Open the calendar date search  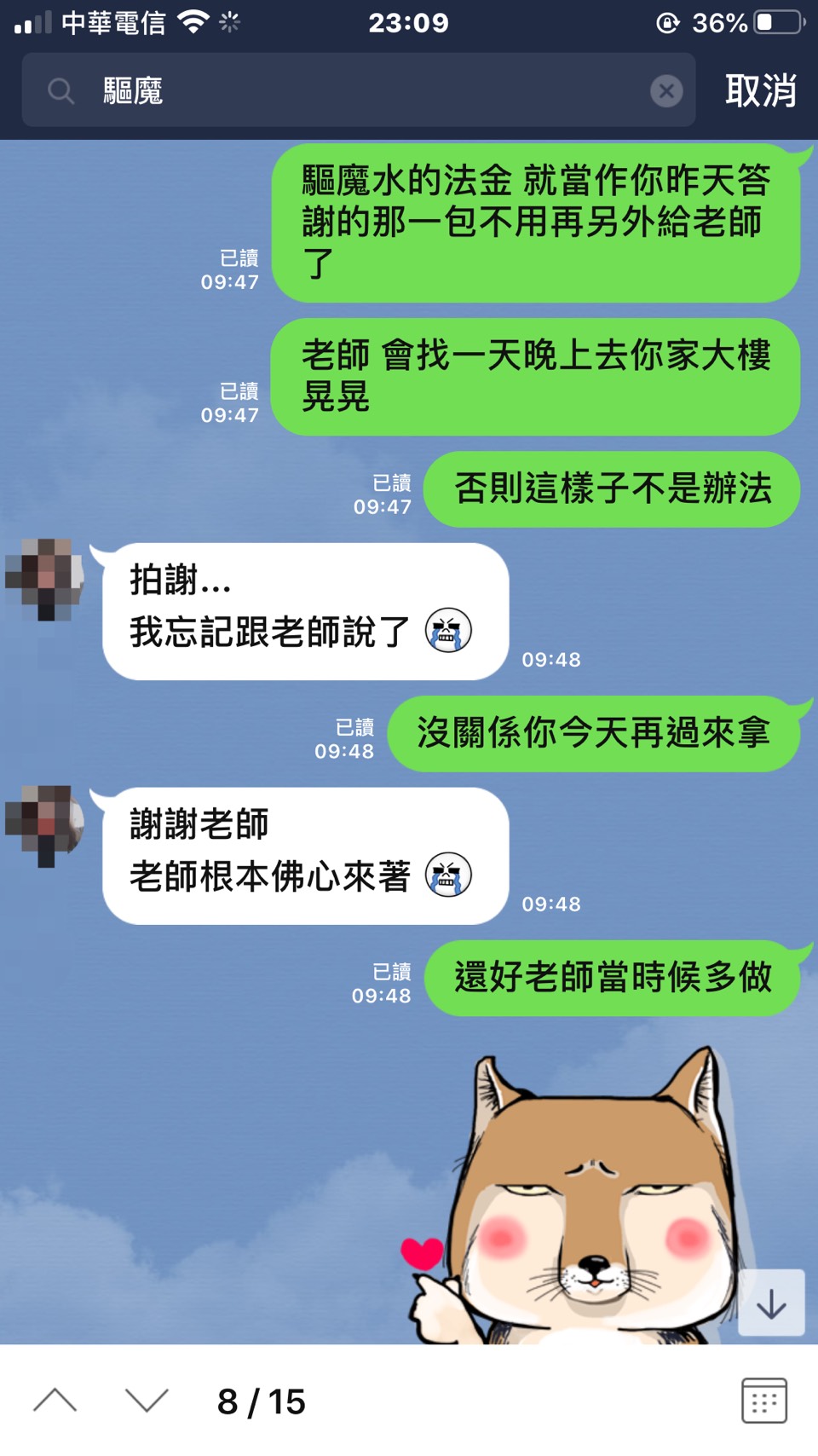click(x=763, y=1401)
